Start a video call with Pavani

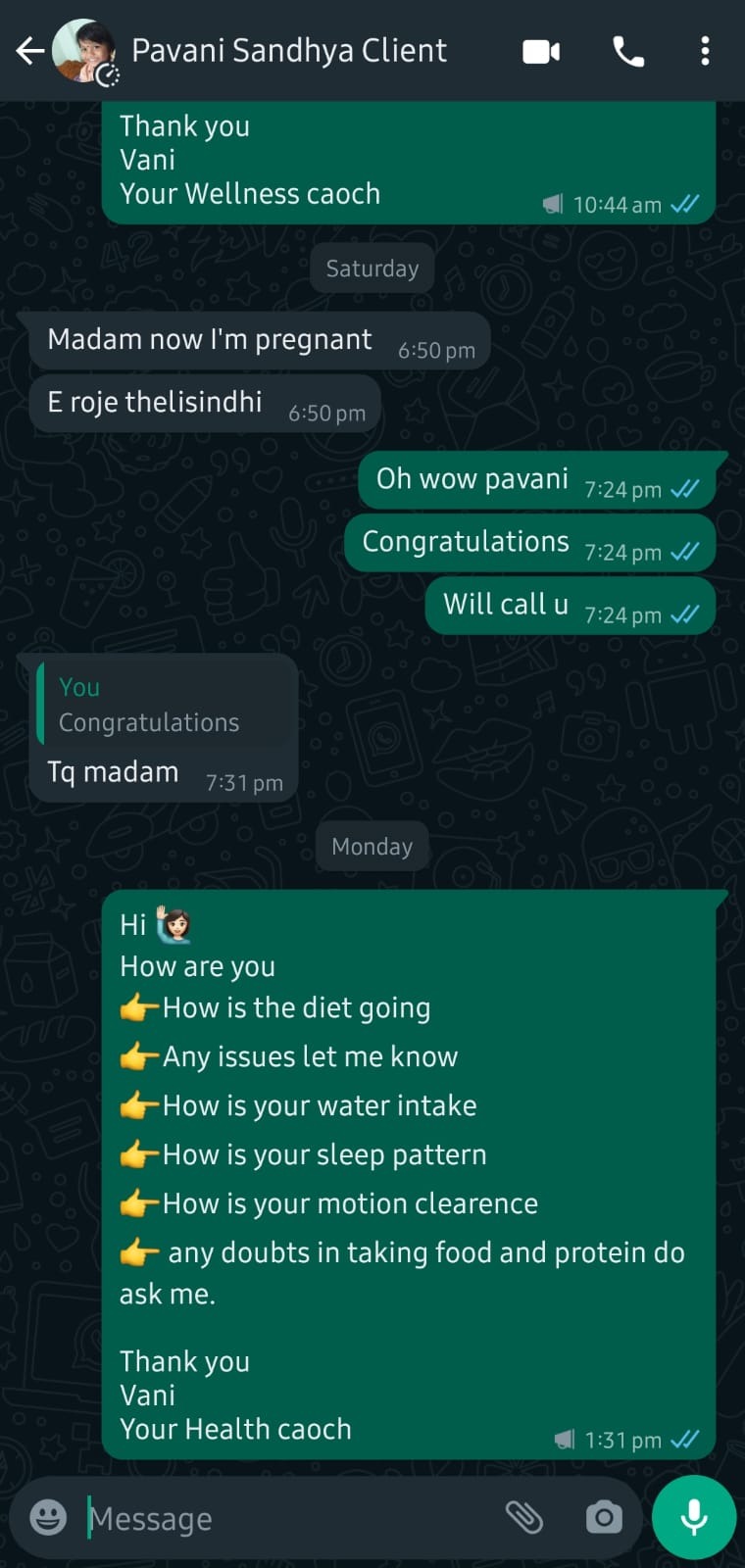[x=541, y=51]
